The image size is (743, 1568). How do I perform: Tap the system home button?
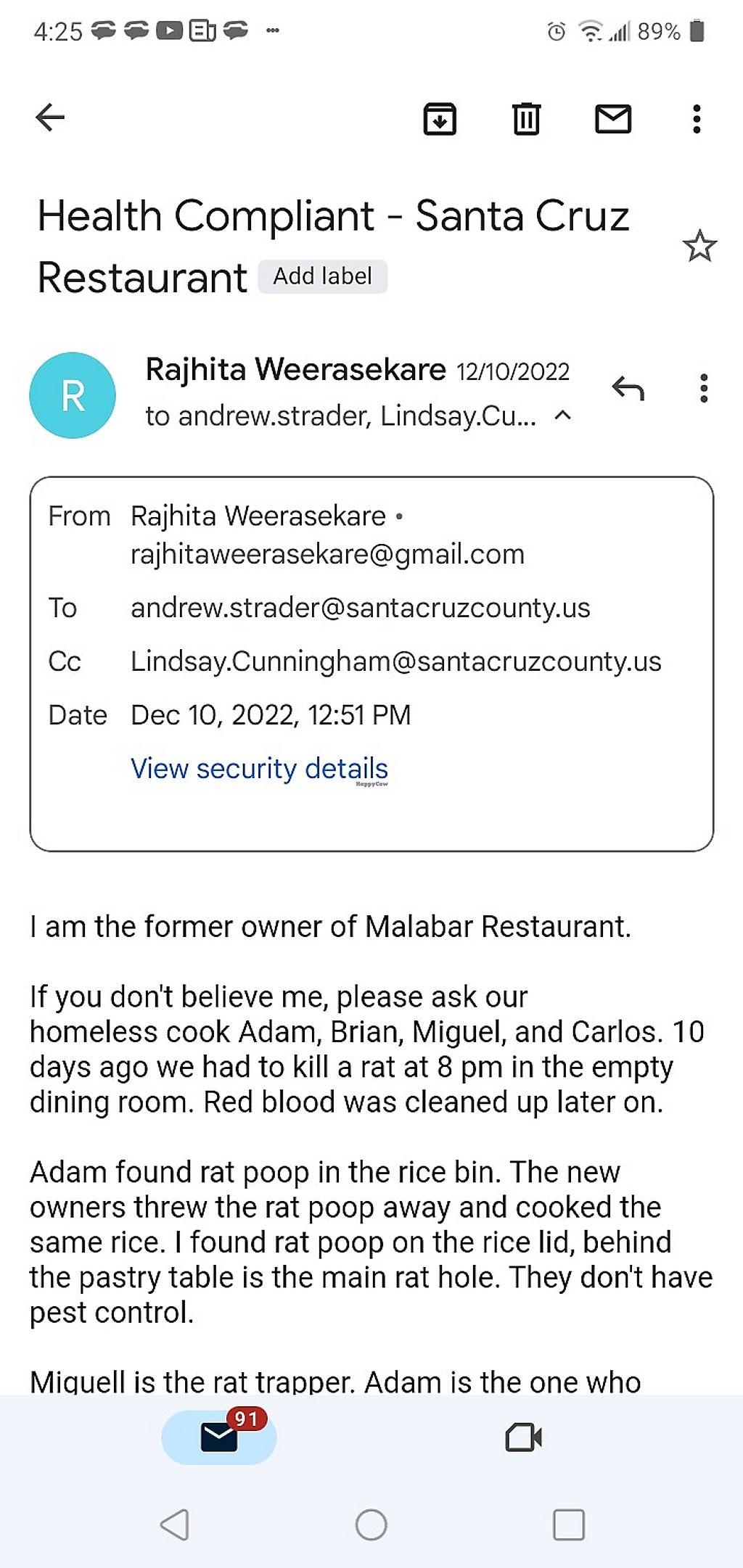371,1524
